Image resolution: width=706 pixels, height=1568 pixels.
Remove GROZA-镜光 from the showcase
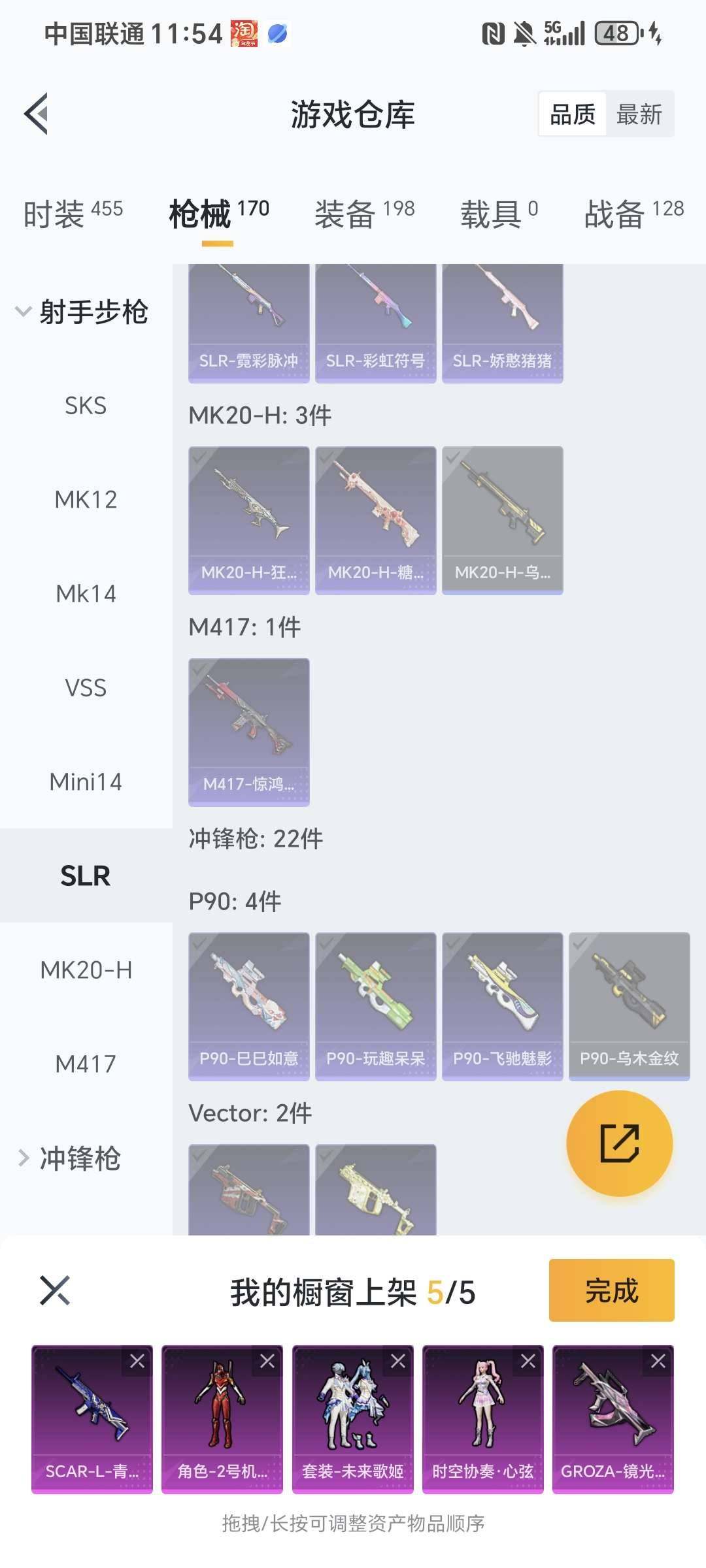click(x=658, y=1362)
